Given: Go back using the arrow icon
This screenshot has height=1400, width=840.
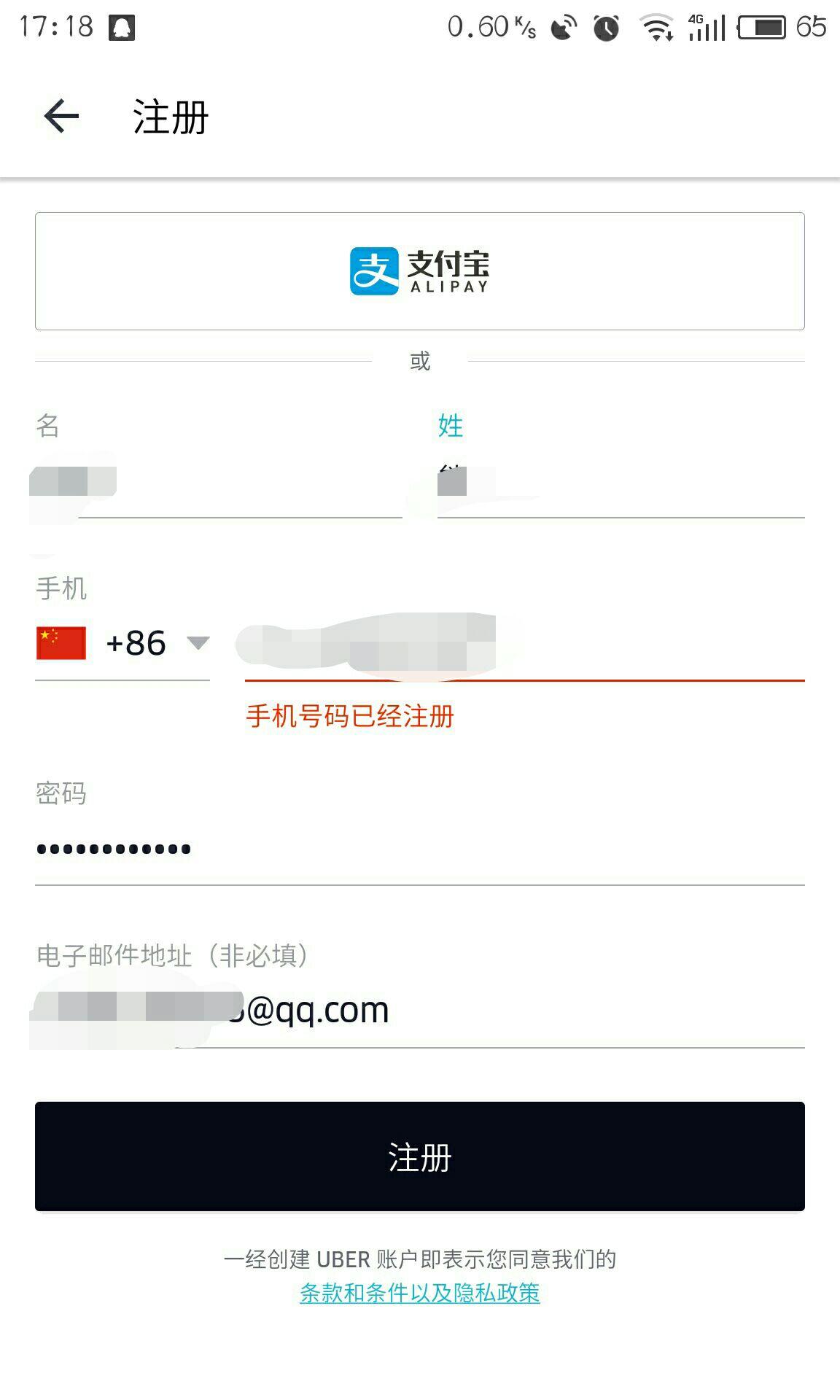Looking at the screenshot, I should [x=61, y=117].
